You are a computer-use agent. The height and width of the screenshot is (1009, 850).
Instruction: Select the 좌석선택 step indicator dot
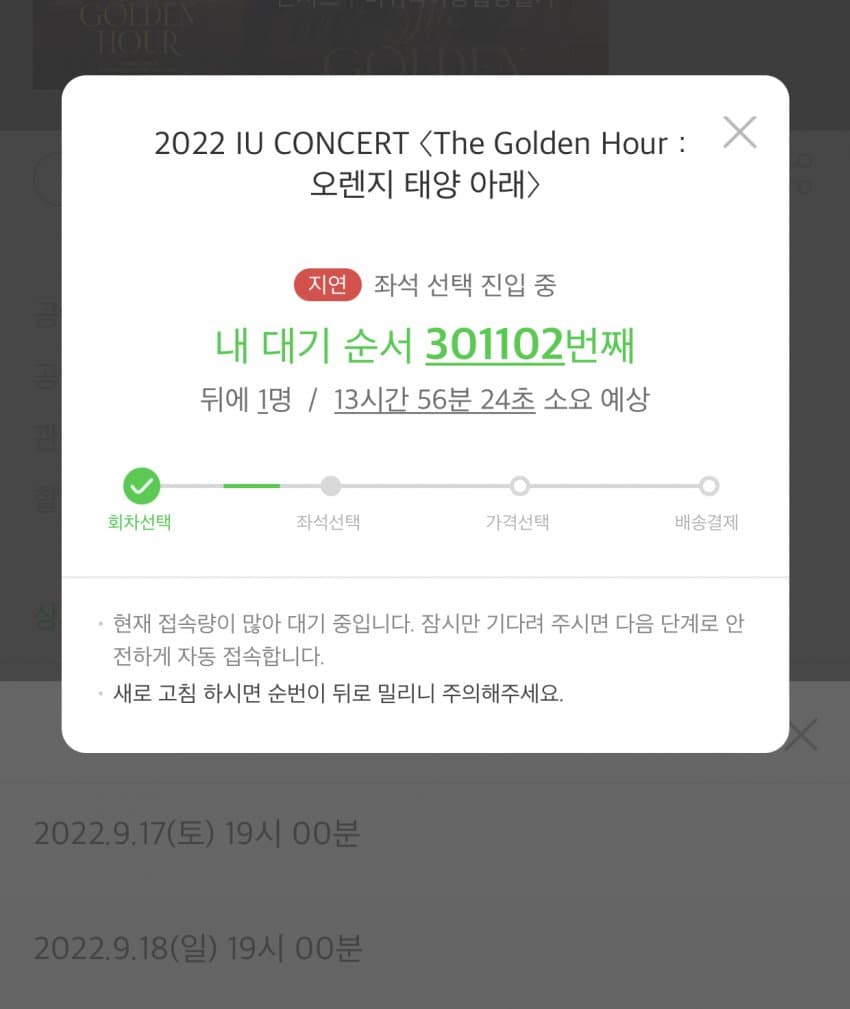[x=330, y=486]
